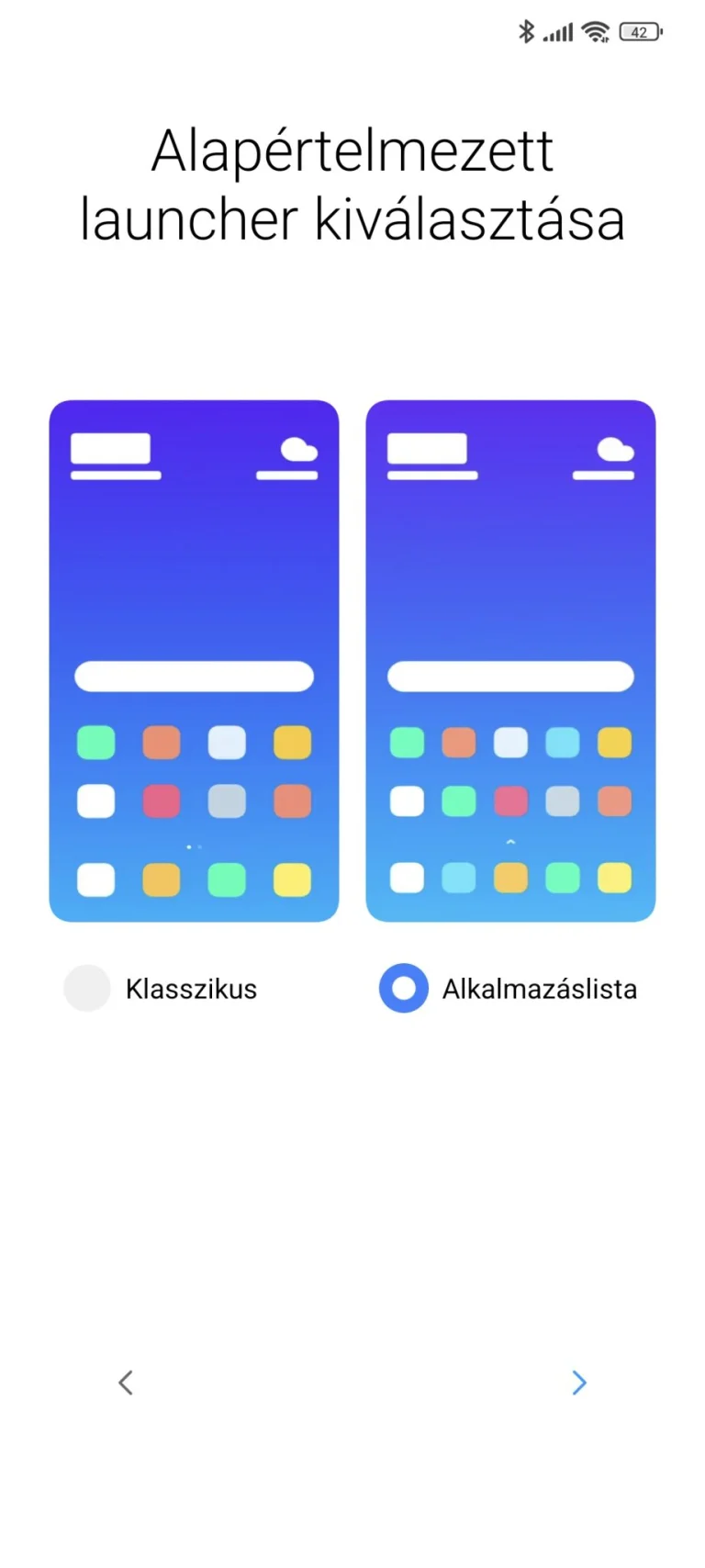Viewport: 705px width, 1568px height.
Task: Select the Klasszikus radio button
Action: pos(87,989)
